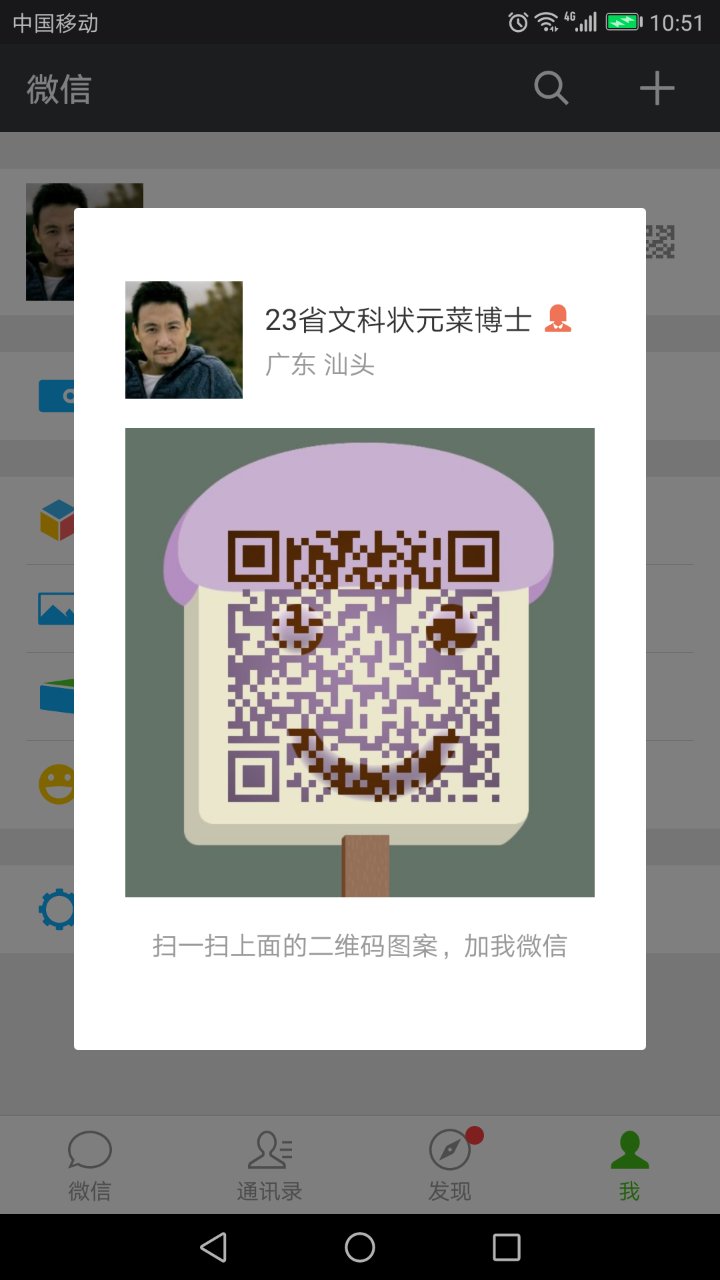Open the plus menu in the top bar

pos(657,88)
